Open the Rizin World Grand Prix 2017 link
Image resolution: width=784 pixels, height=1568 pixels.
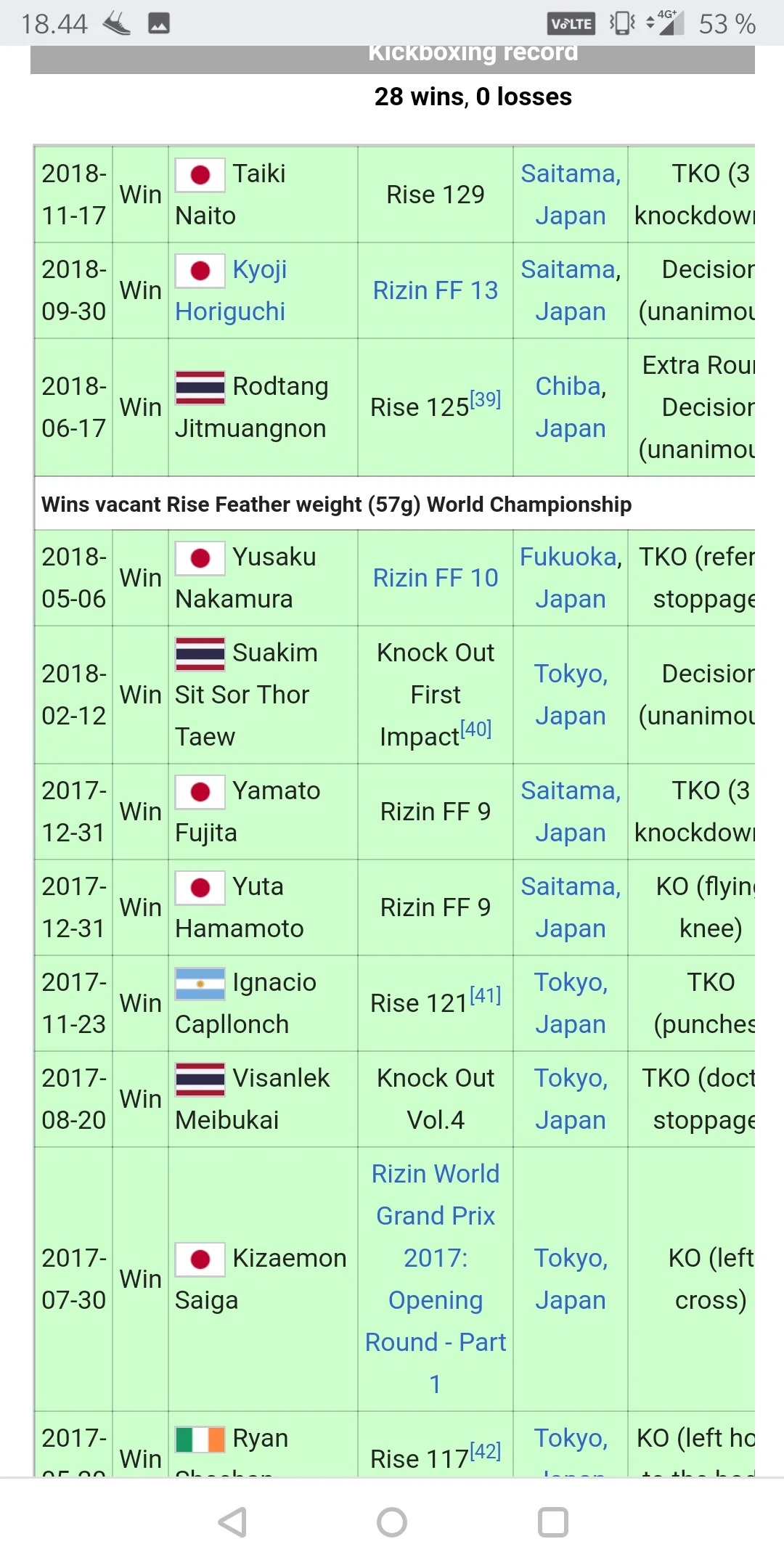(x=435, y=1258)
